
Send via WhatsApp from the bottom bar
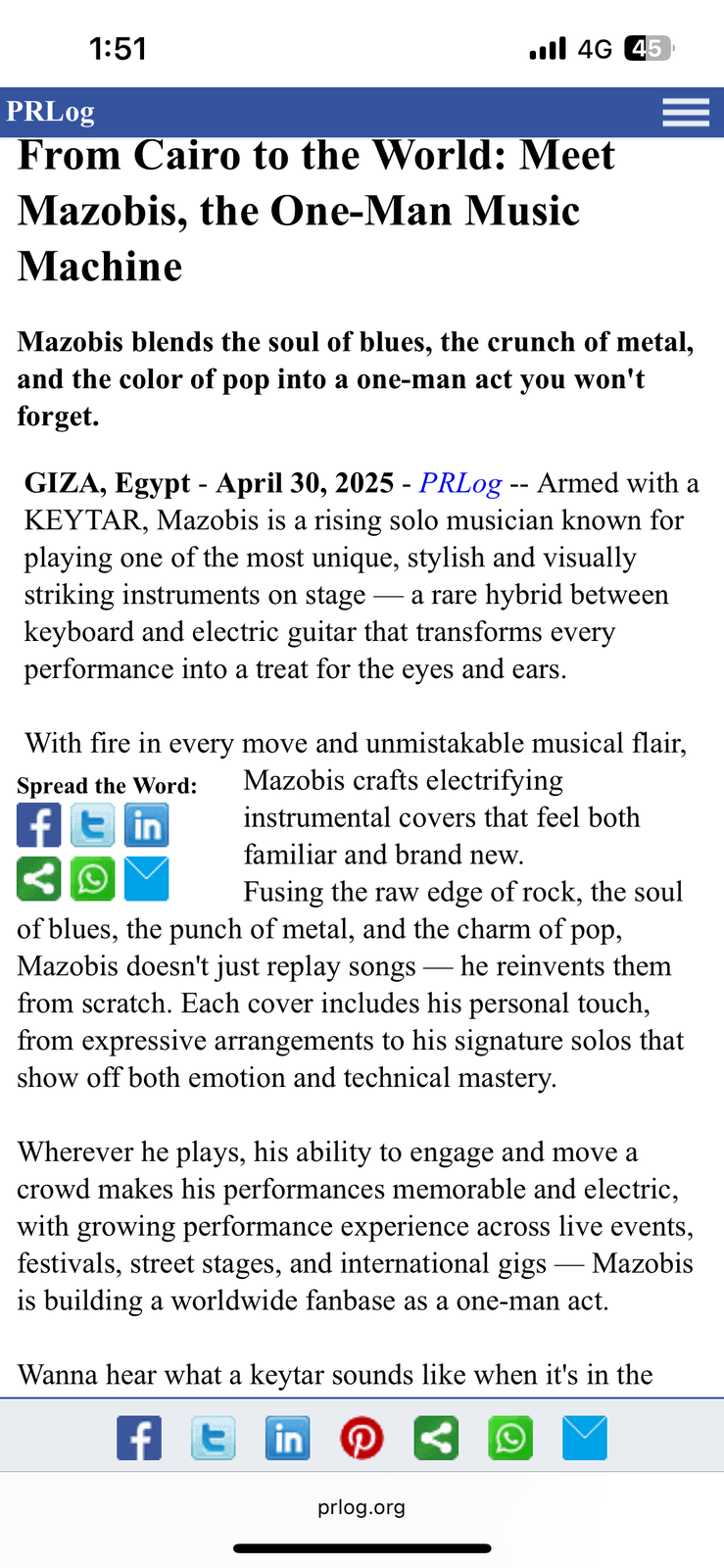[x=510, y=1439]
